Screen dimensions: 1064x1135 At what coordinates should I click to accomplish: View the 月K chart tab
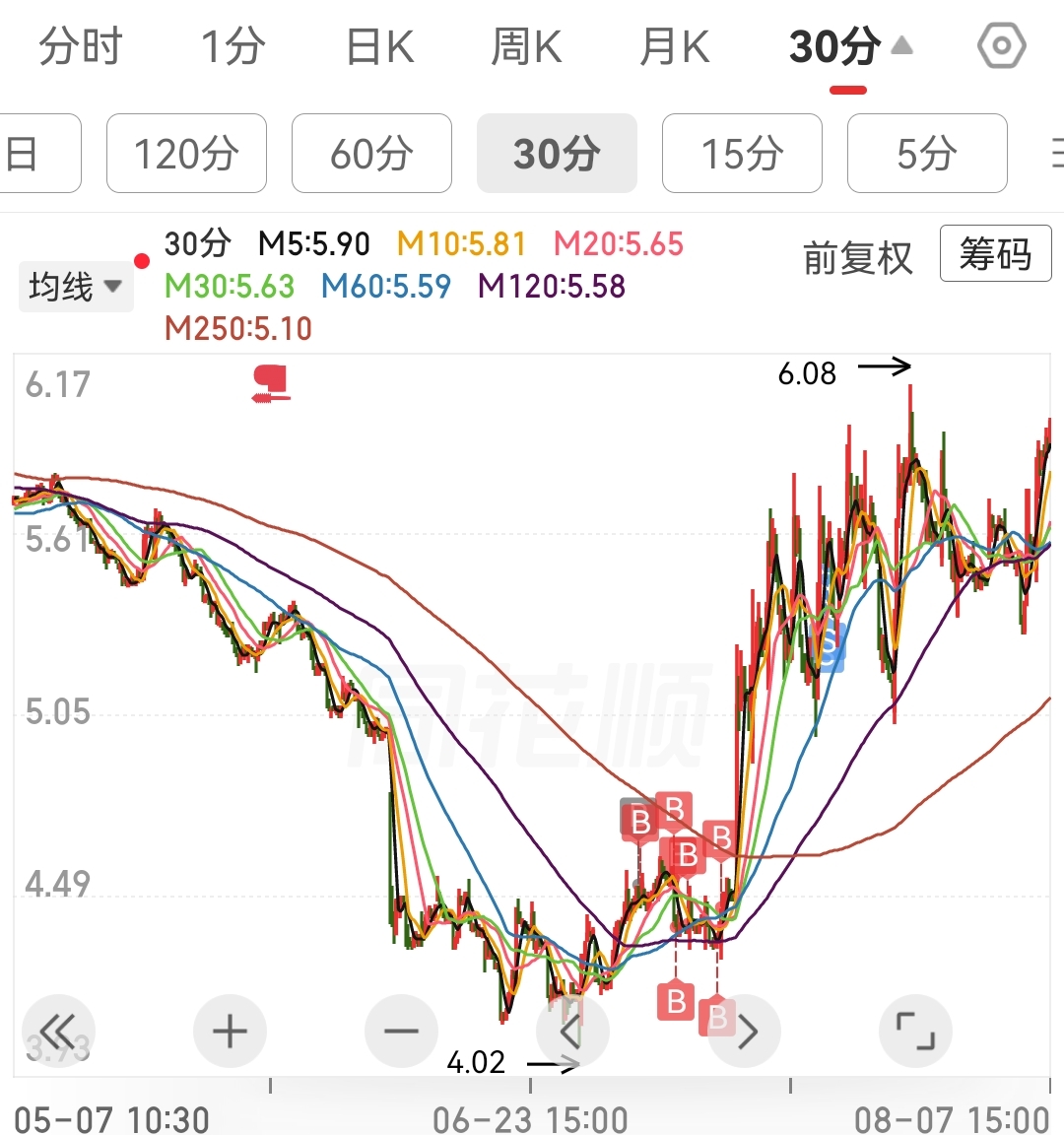675,46
